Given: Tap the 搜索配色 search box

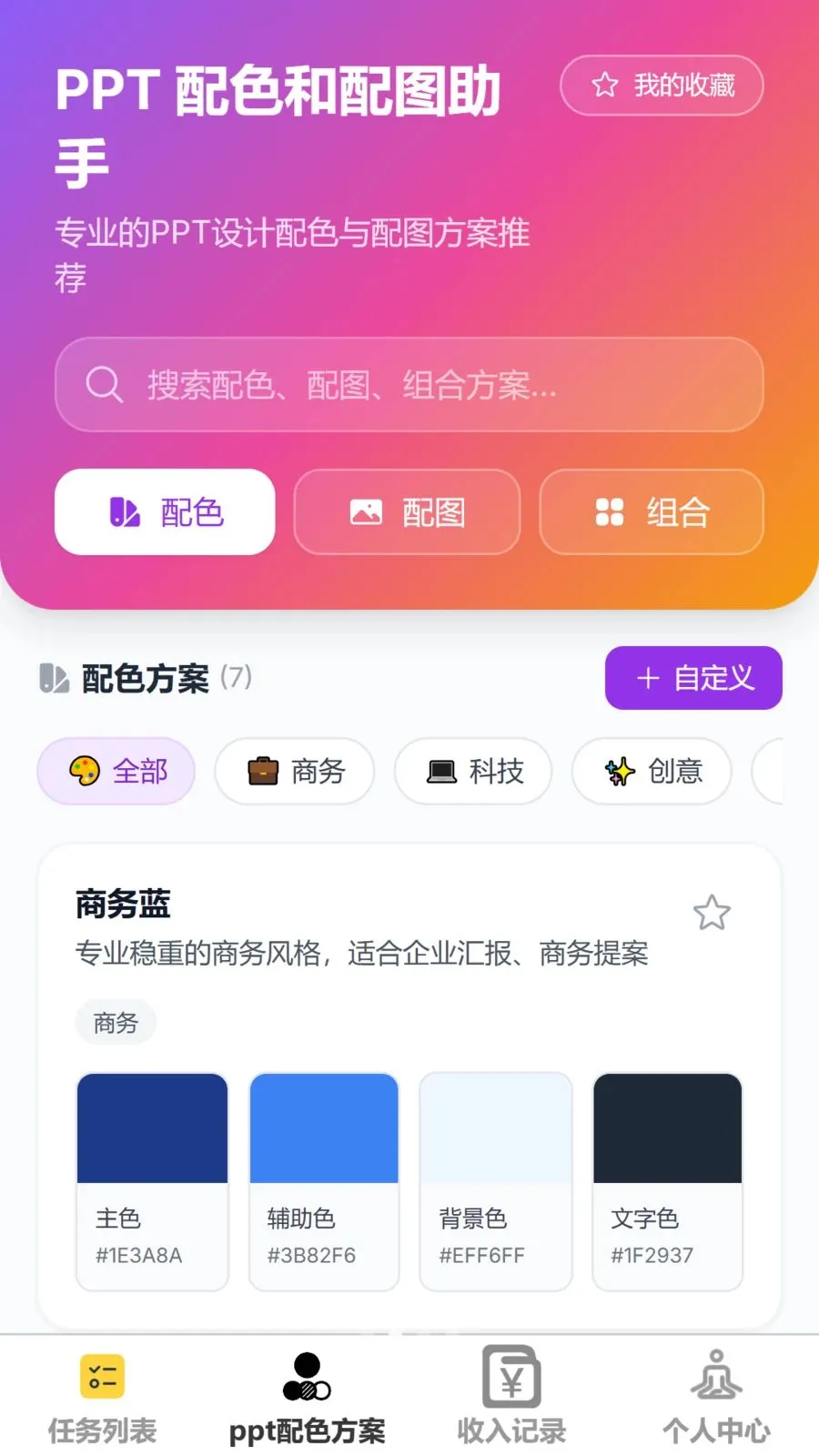Looking at the screenshot, I should (409, 384).
